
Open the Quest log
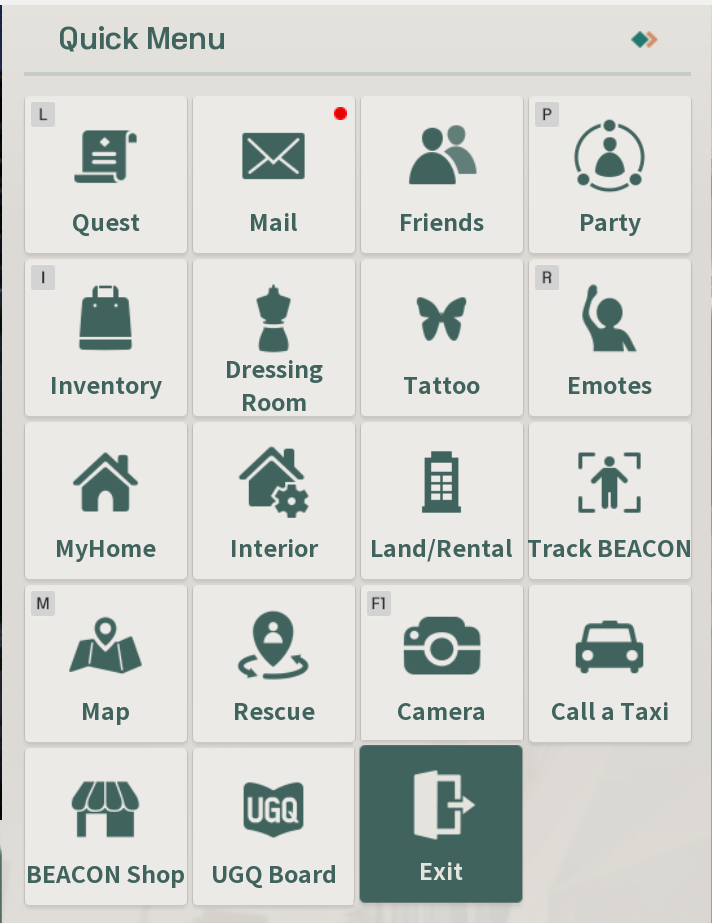[x=106, y=175]
